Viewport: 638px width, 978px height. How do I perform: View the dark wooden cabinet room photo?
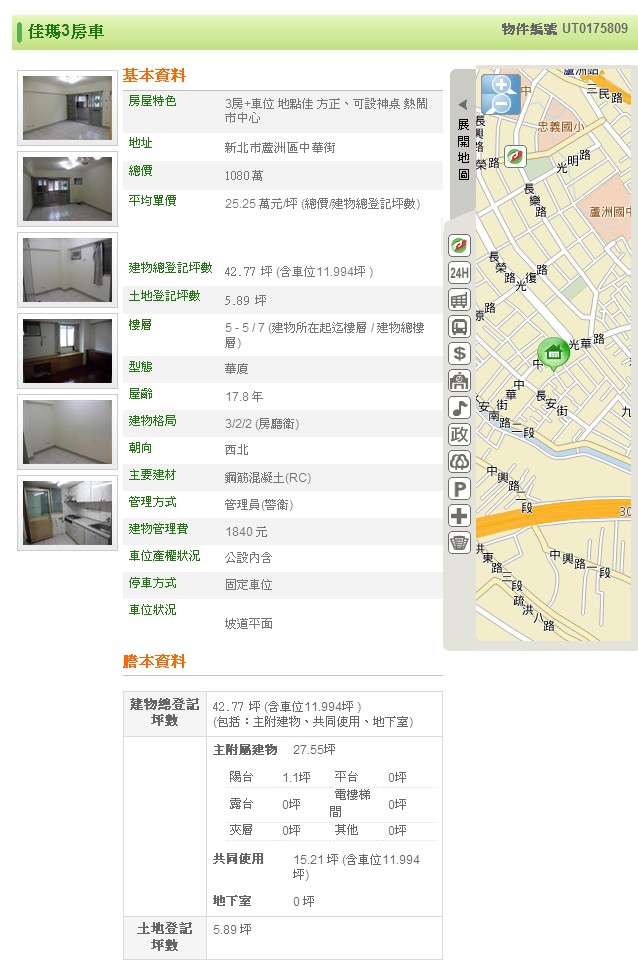pos(67,351)
